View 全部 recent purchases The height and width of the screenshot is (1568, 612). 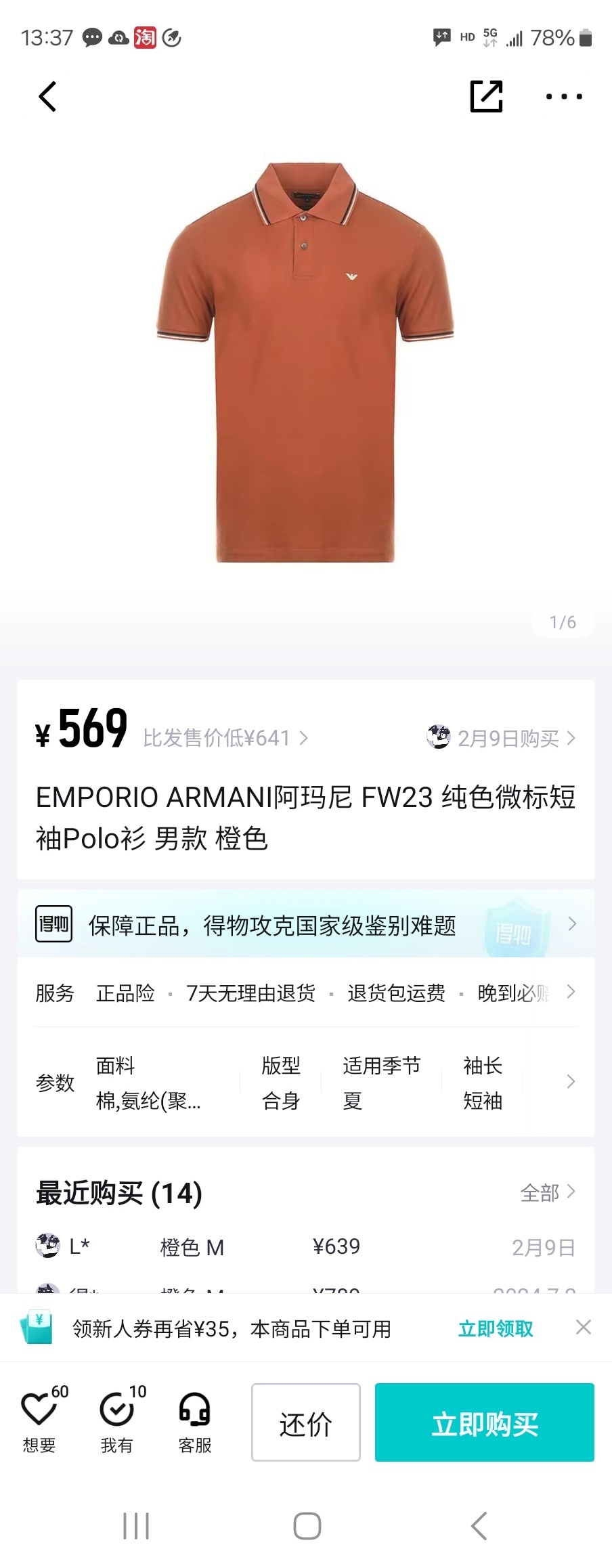[547, 1192]
